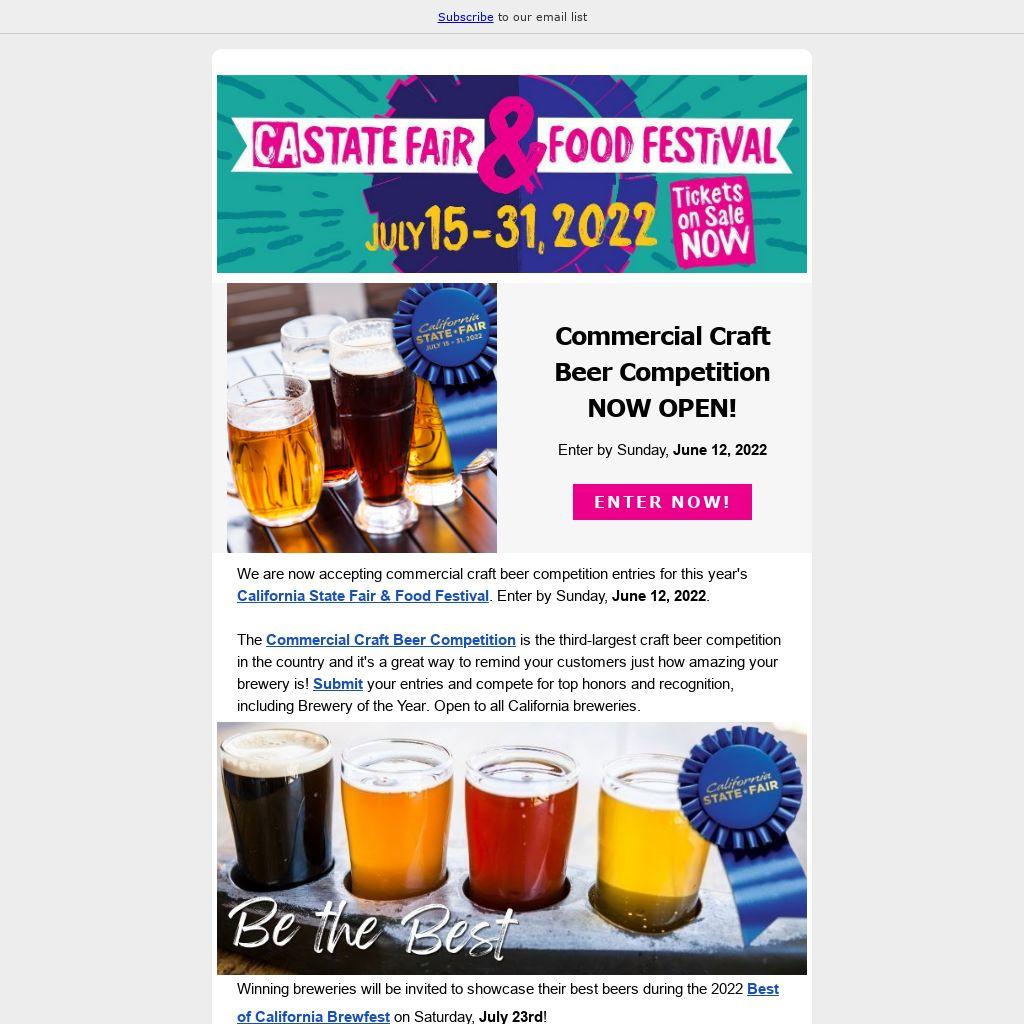
Task: Tap the Submit link for entries
Action: pos(337,684)
